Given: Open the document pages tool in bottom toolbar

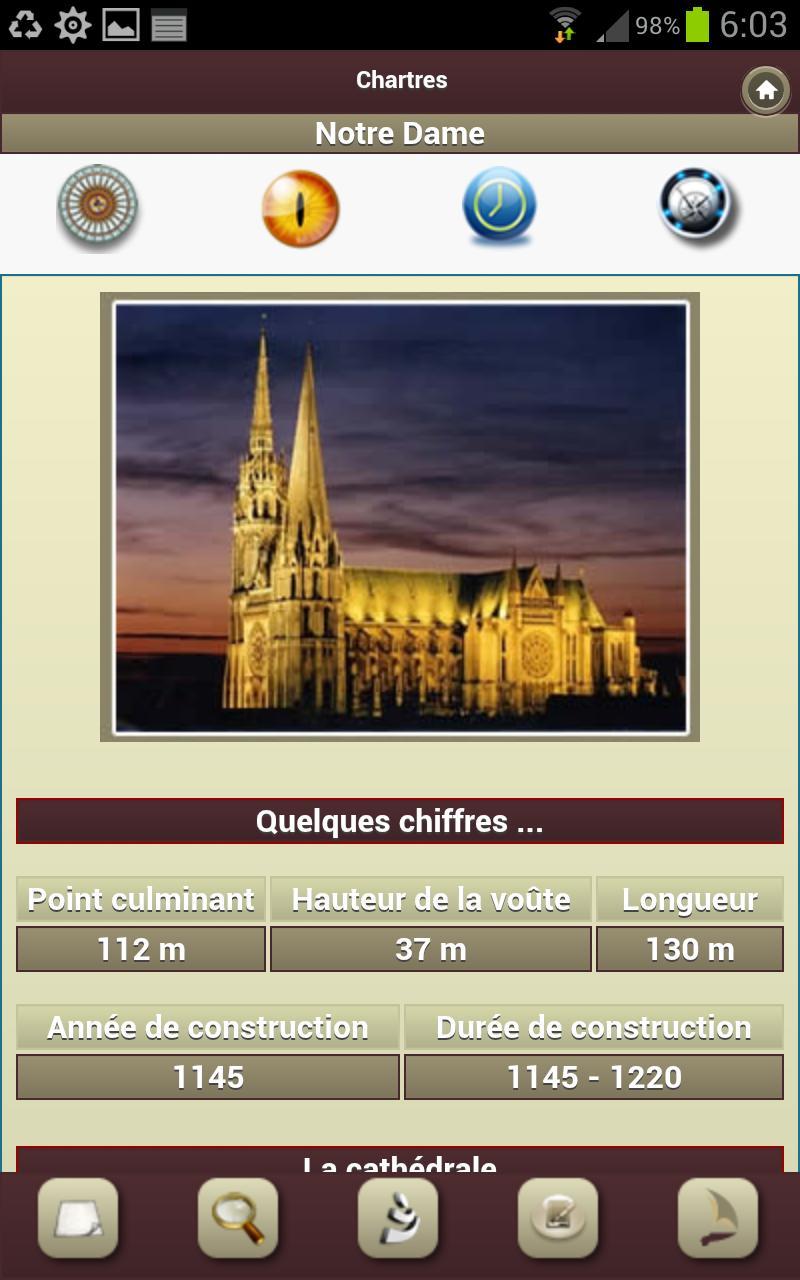Looking at the screenshot, I should pyautogui.click(x=80, y=1220).
